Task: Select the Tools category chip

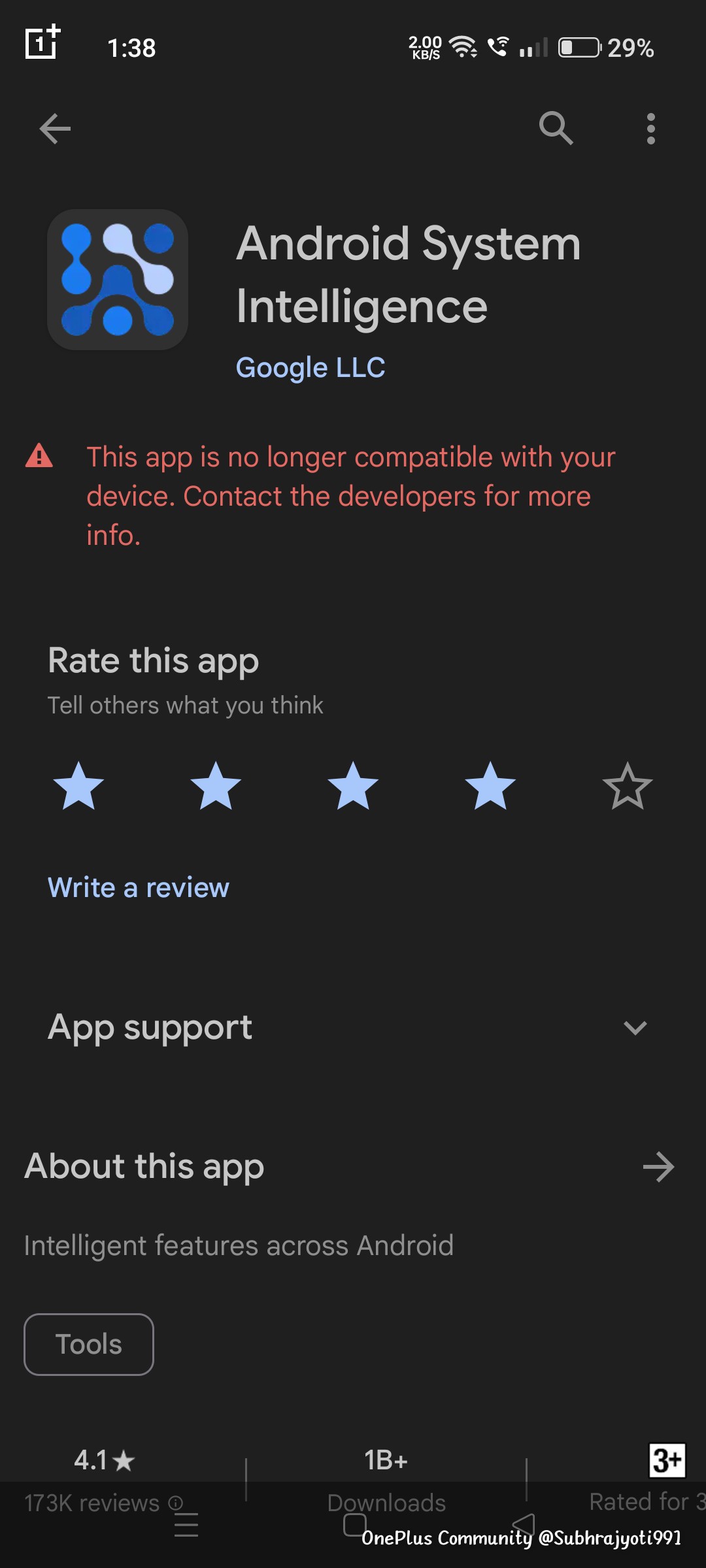Action: tap(89, 1344)
